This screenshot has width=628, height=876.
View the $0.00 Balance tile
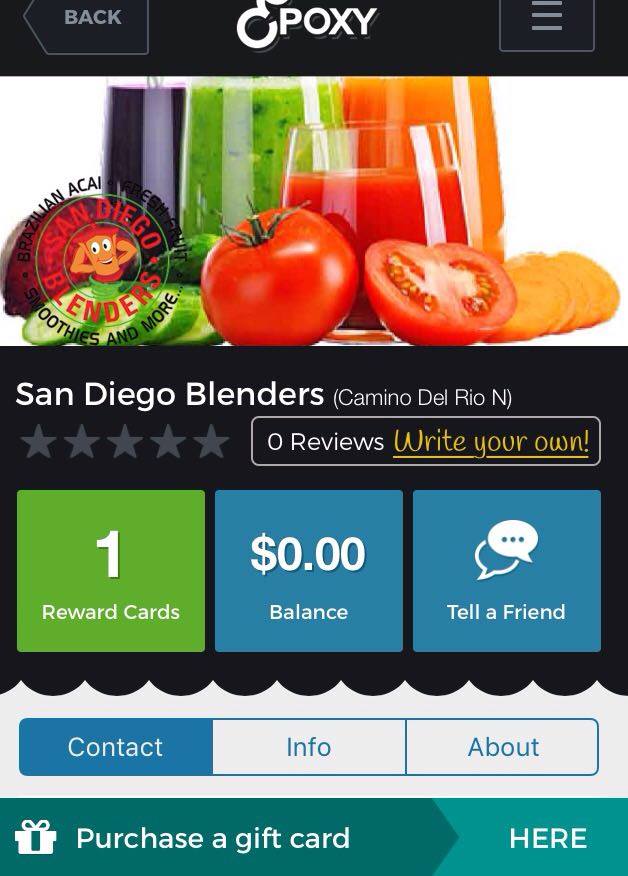308,571
